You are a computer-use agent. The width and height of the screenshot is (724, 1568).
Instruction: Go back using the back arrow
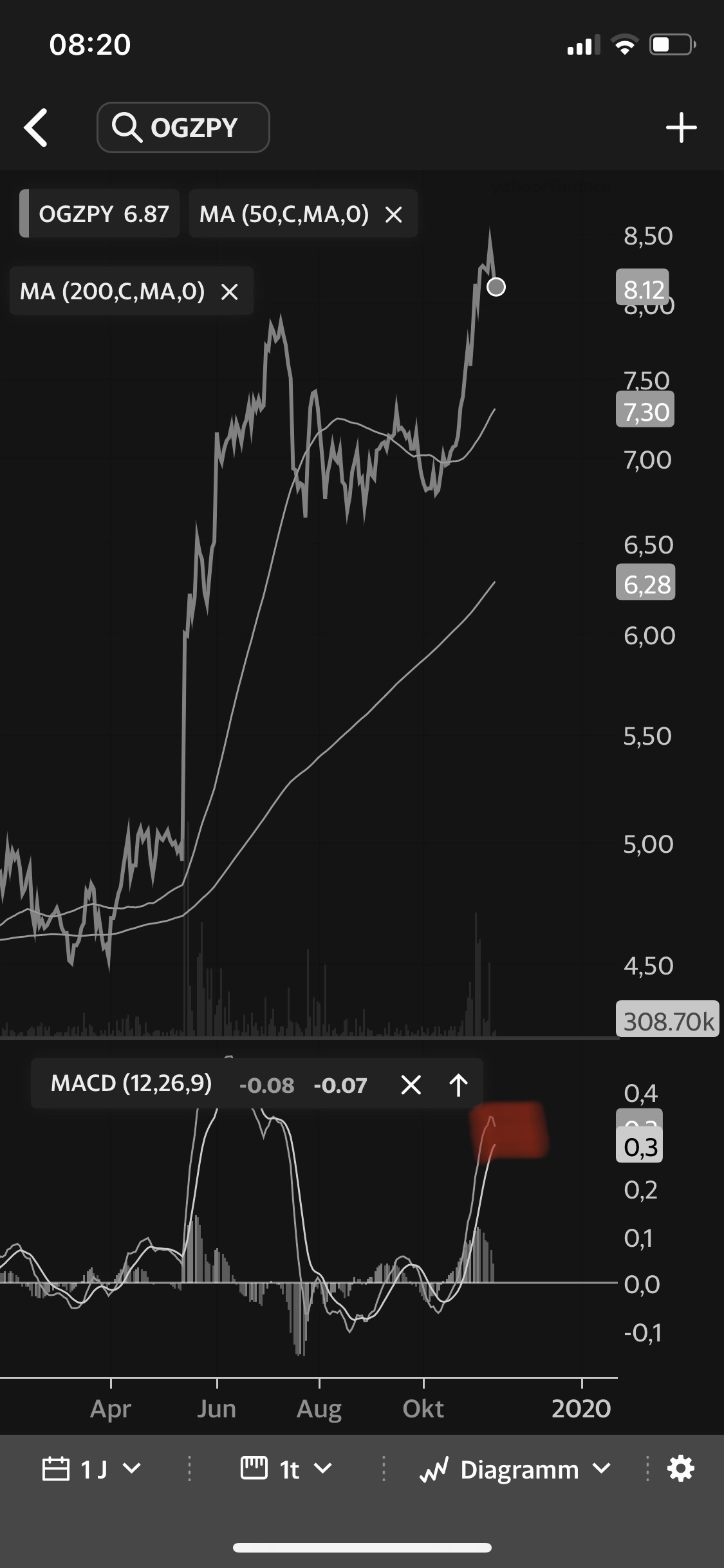pyautogui.click(x=36, y=127)
